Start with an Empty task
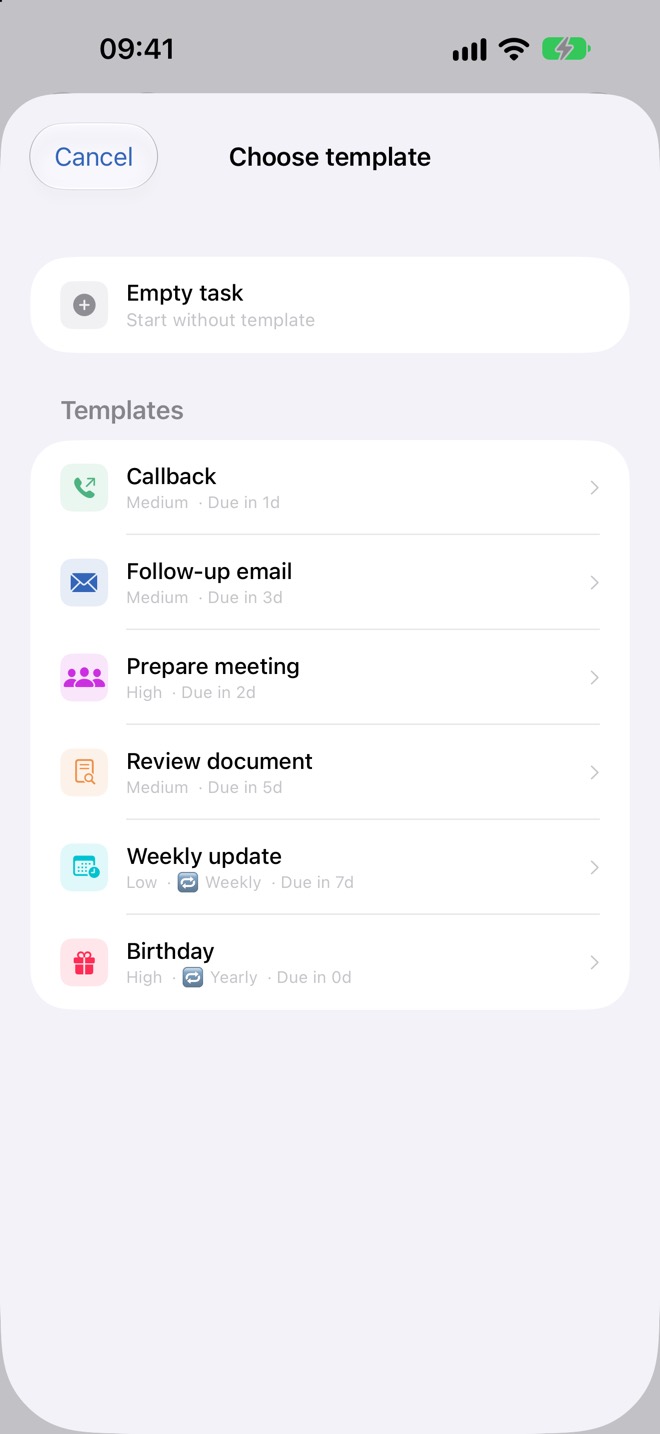This screenshot has height=1434, width=660. click(x=330, y=305)
